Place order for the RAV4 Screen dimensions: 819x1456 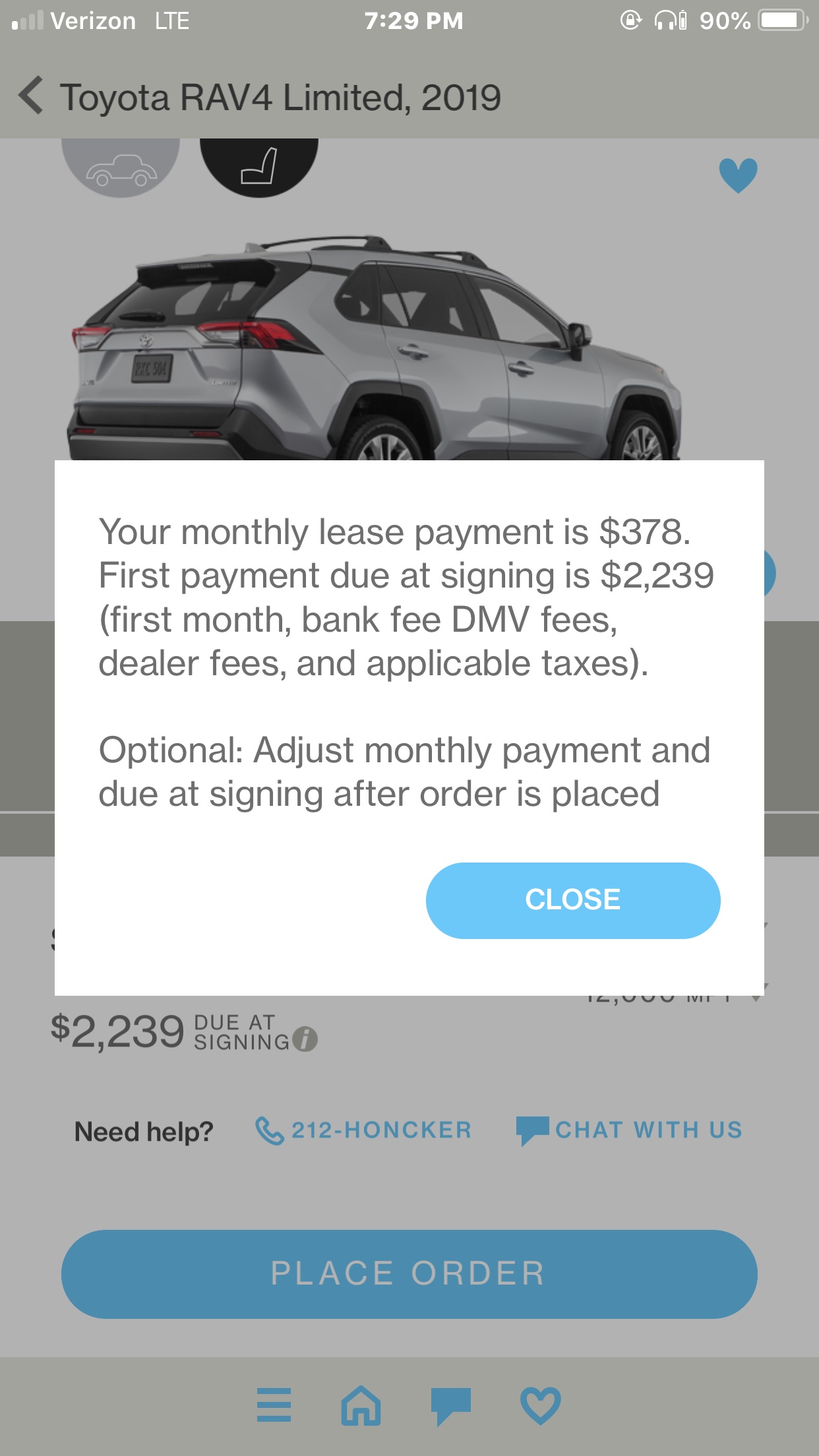pos(409,1273)
